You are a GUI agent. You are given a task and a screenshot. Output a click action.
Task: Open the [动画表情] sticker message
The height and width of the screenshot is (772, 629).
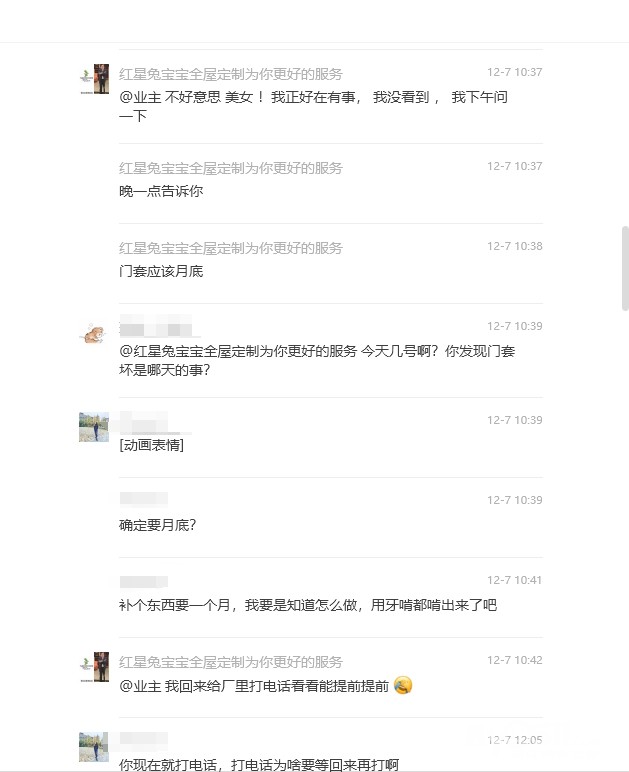pyautogui.click(x=151, y=445)
